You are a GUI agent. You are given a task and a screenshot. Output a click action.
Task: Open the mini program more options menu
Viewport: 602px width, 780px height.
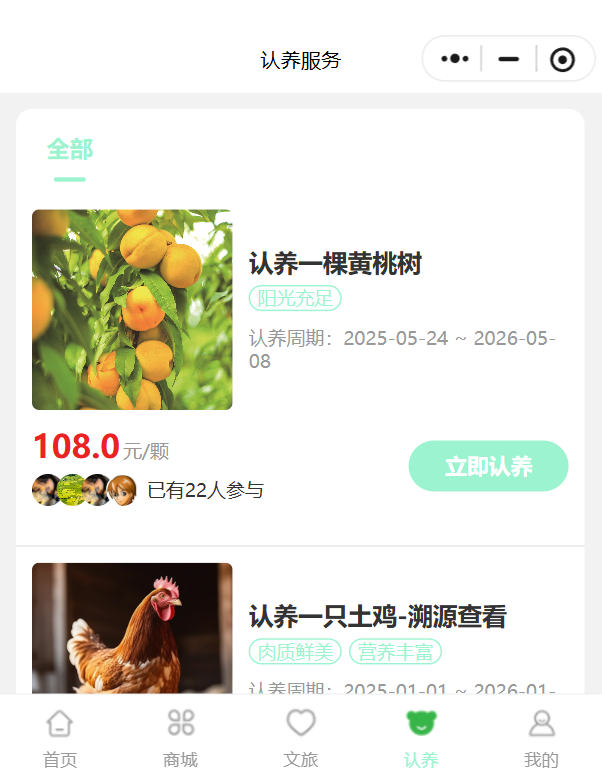click(x=455, y=59)
